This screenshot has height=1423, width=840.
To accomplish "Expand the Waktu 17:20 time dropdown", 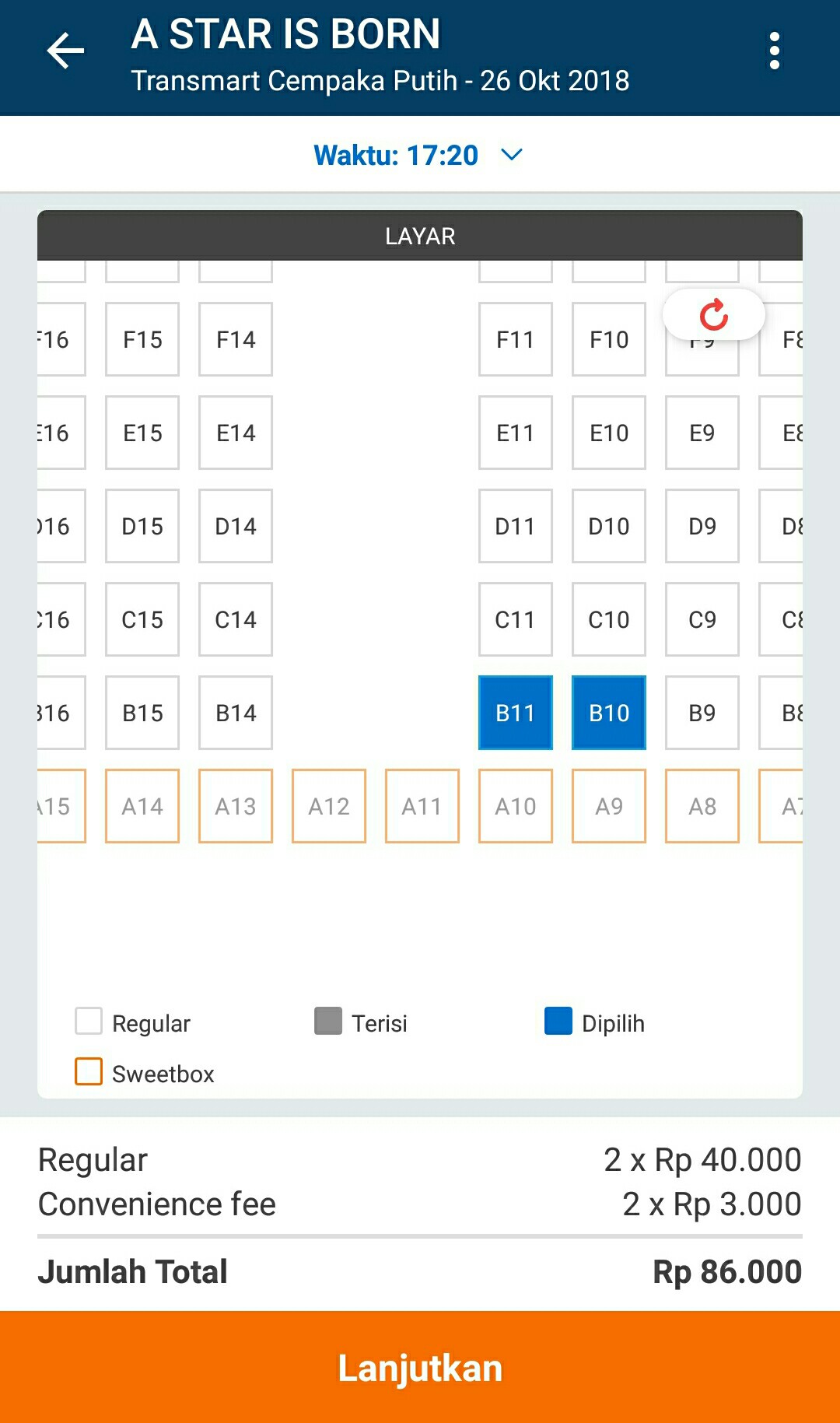I will click(x=418, y=155).
